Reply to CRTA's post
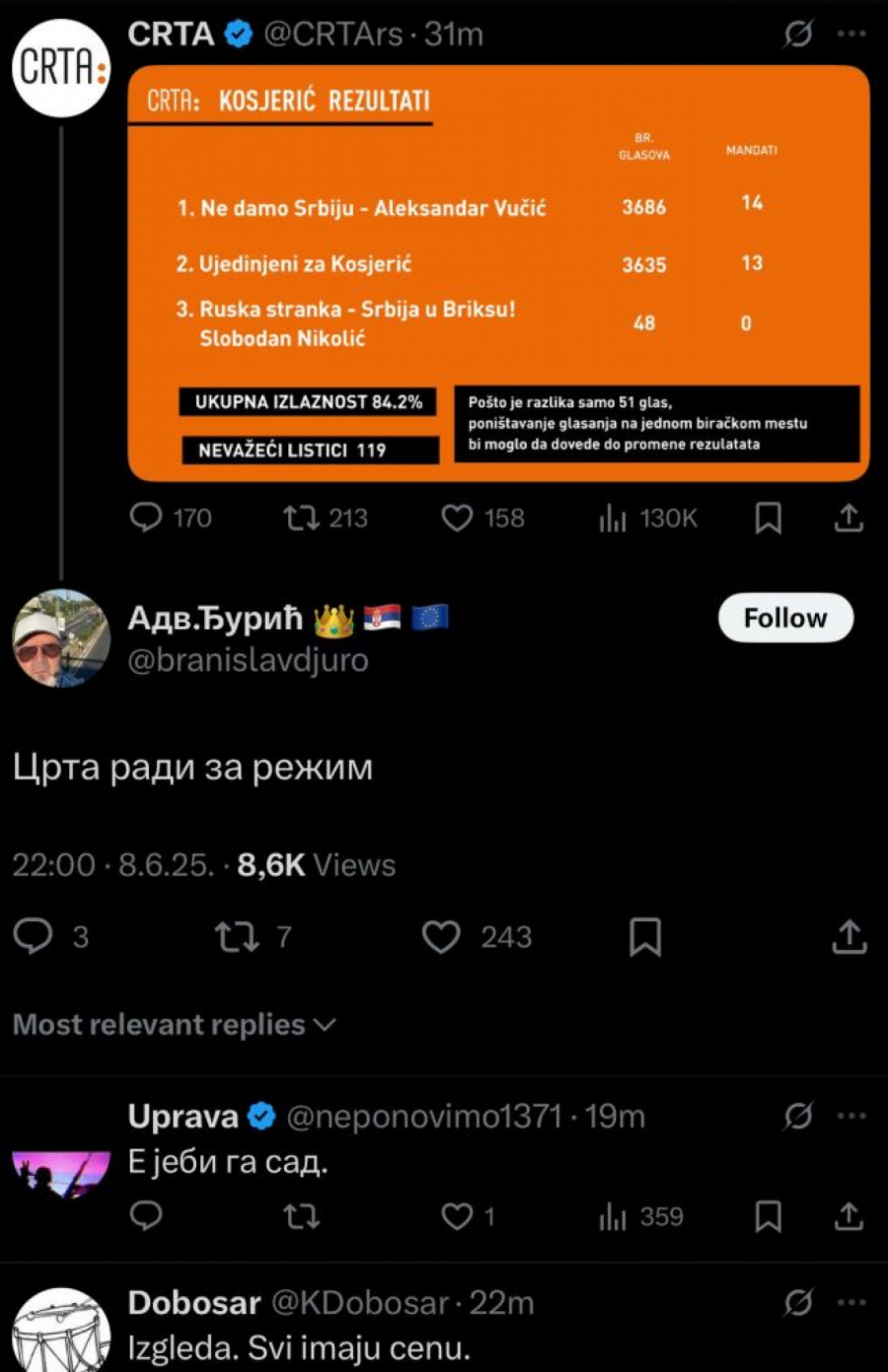Screen dimensions: 888x1372 (146, 518)
